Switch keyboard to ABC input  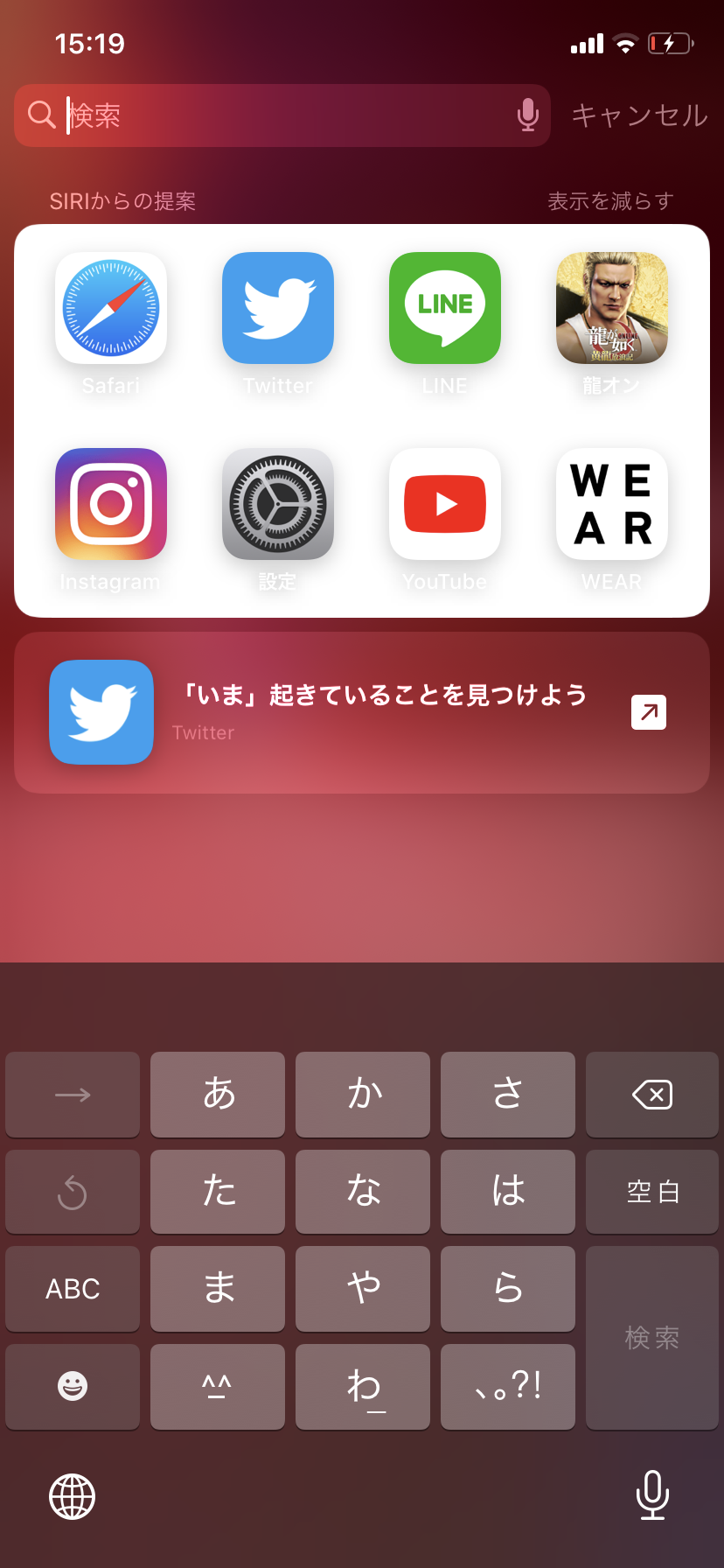pos(73,1289)
